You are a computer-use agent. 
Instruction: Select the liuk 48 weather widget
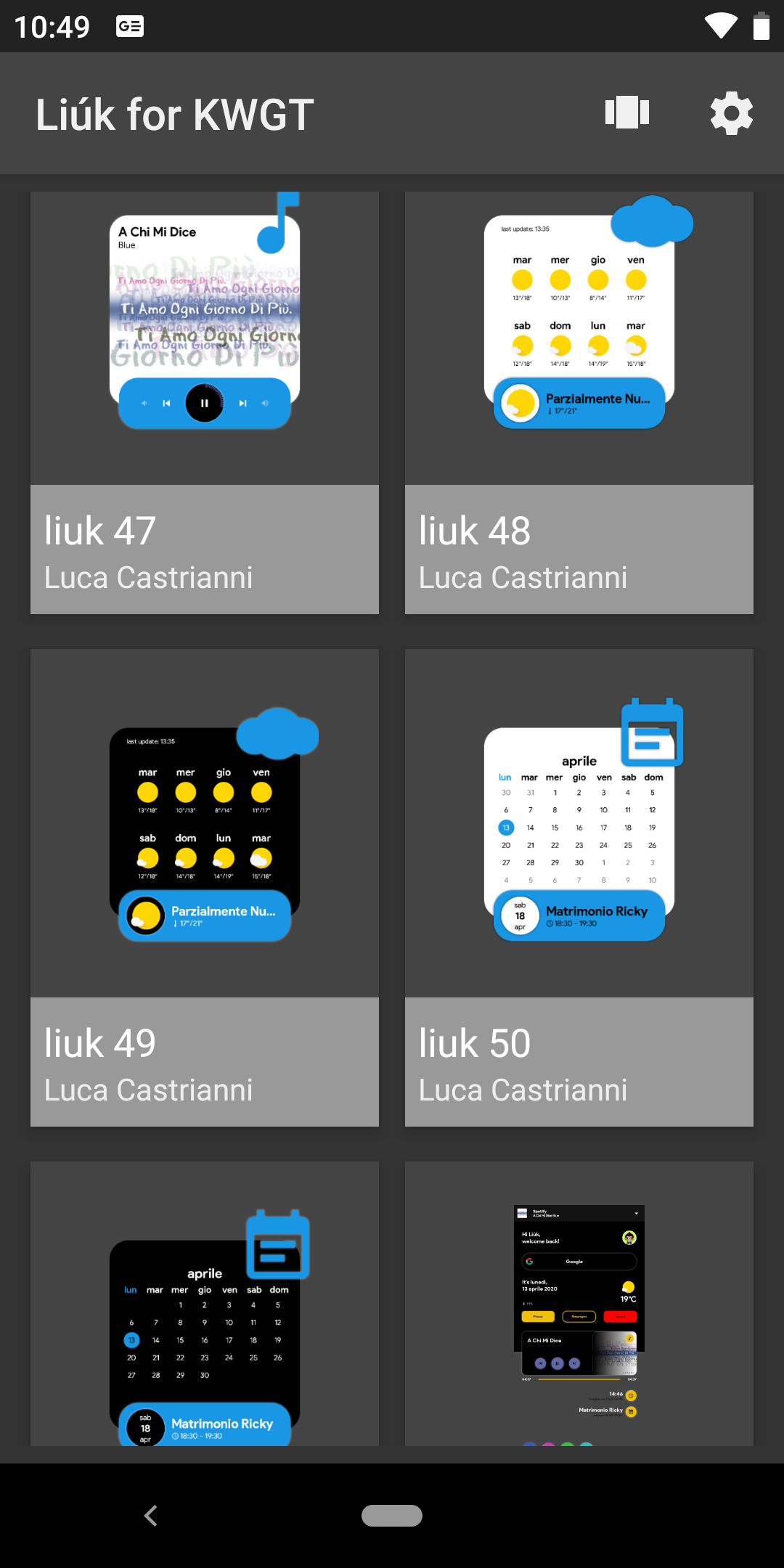[579, 403]
